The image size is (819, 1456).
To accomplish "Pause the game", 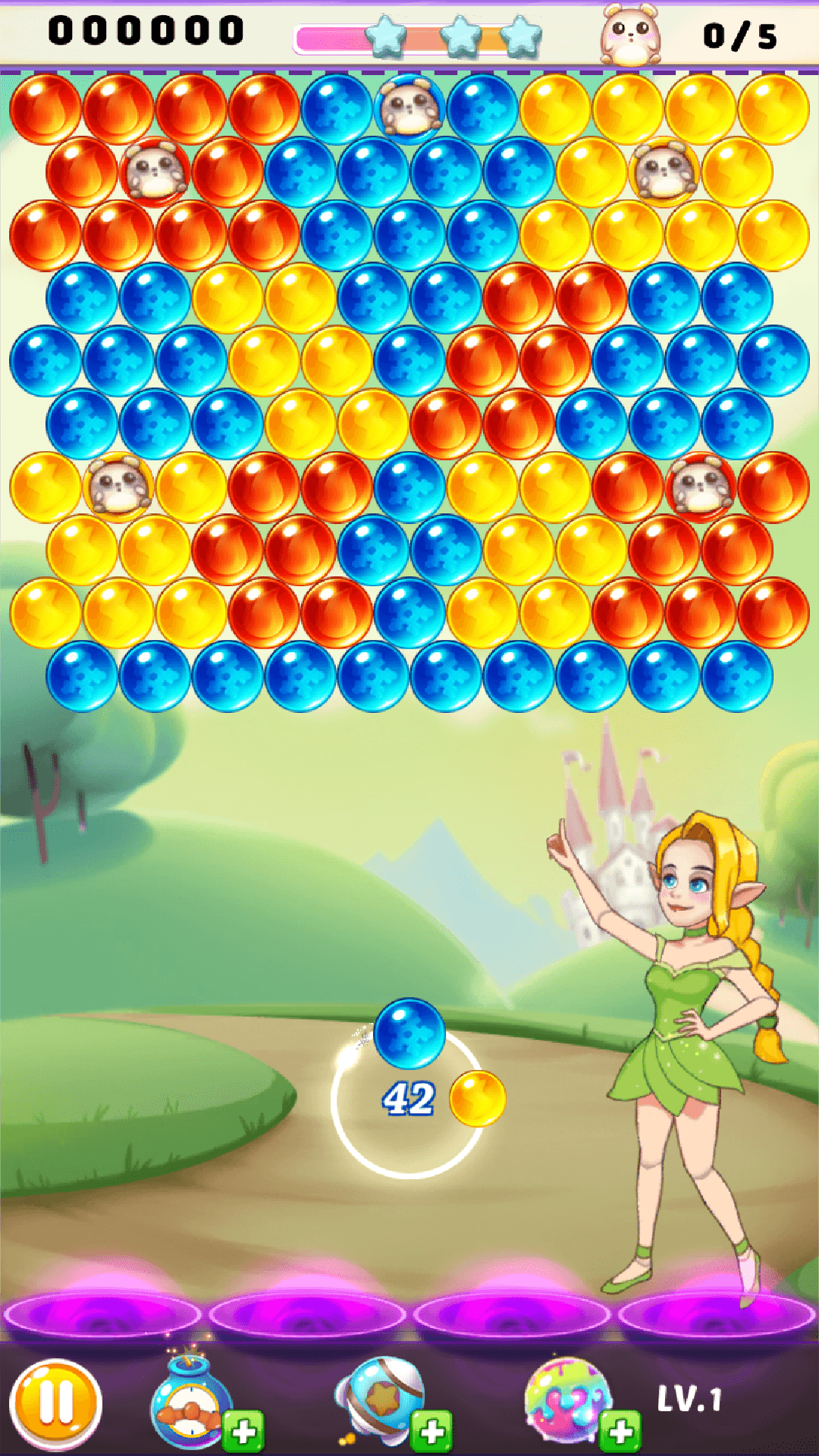I will pos(55,1404).
